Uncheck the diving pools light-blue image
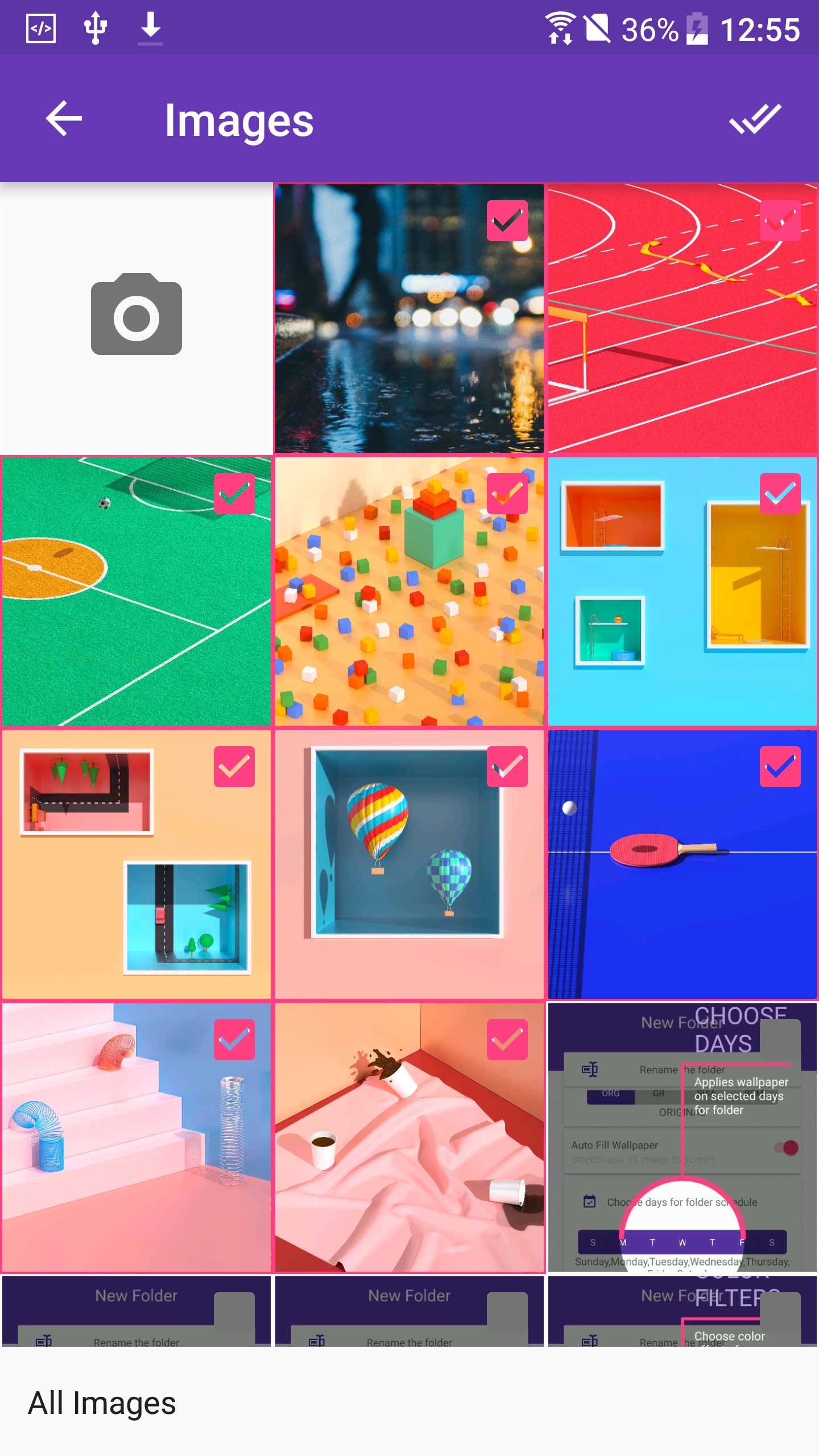The height and width of the screenshot is (1456, 819). tap(780, 494)
